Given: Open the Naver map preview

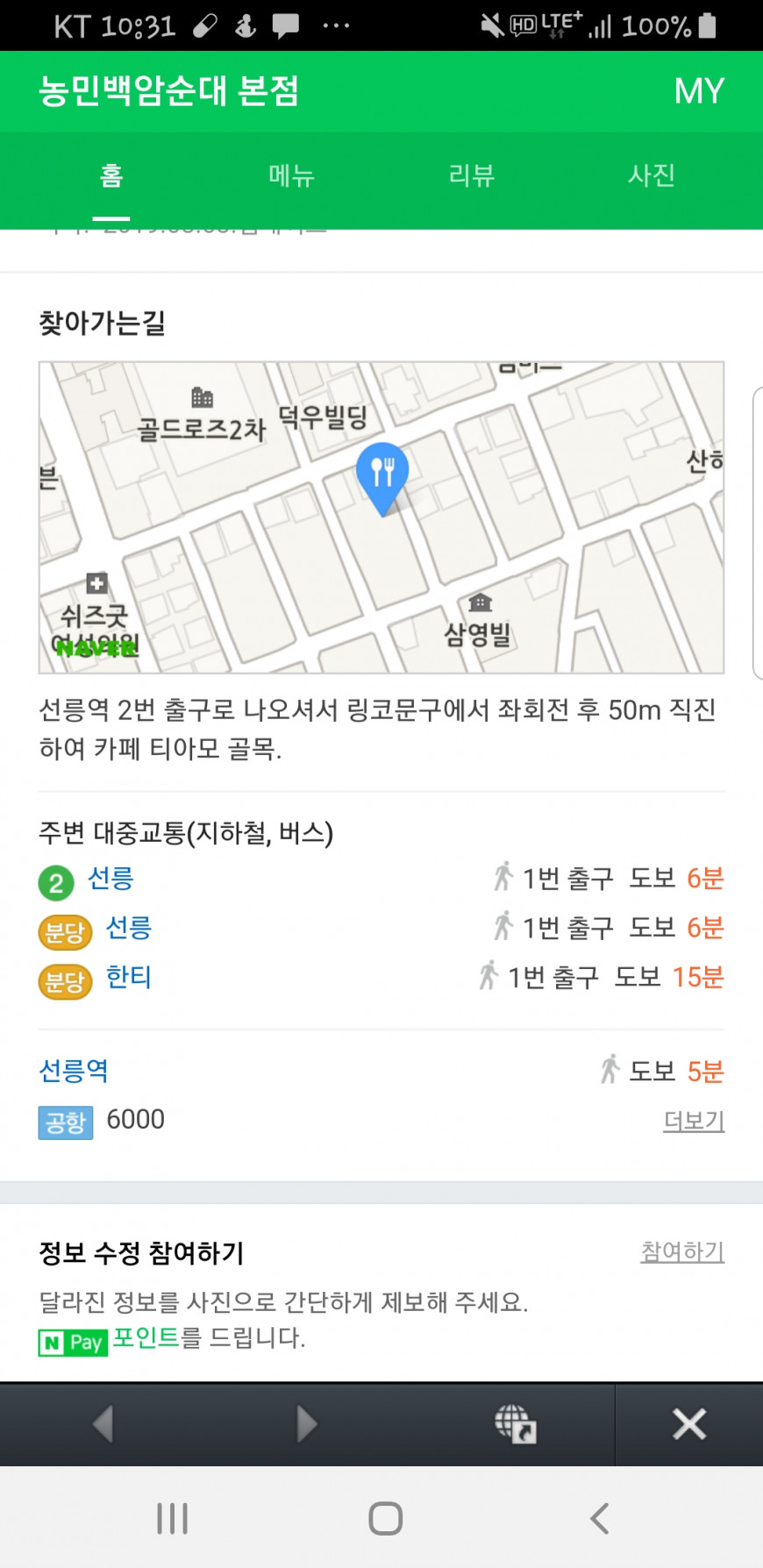Looking at the screenshot, I should 381,517.
